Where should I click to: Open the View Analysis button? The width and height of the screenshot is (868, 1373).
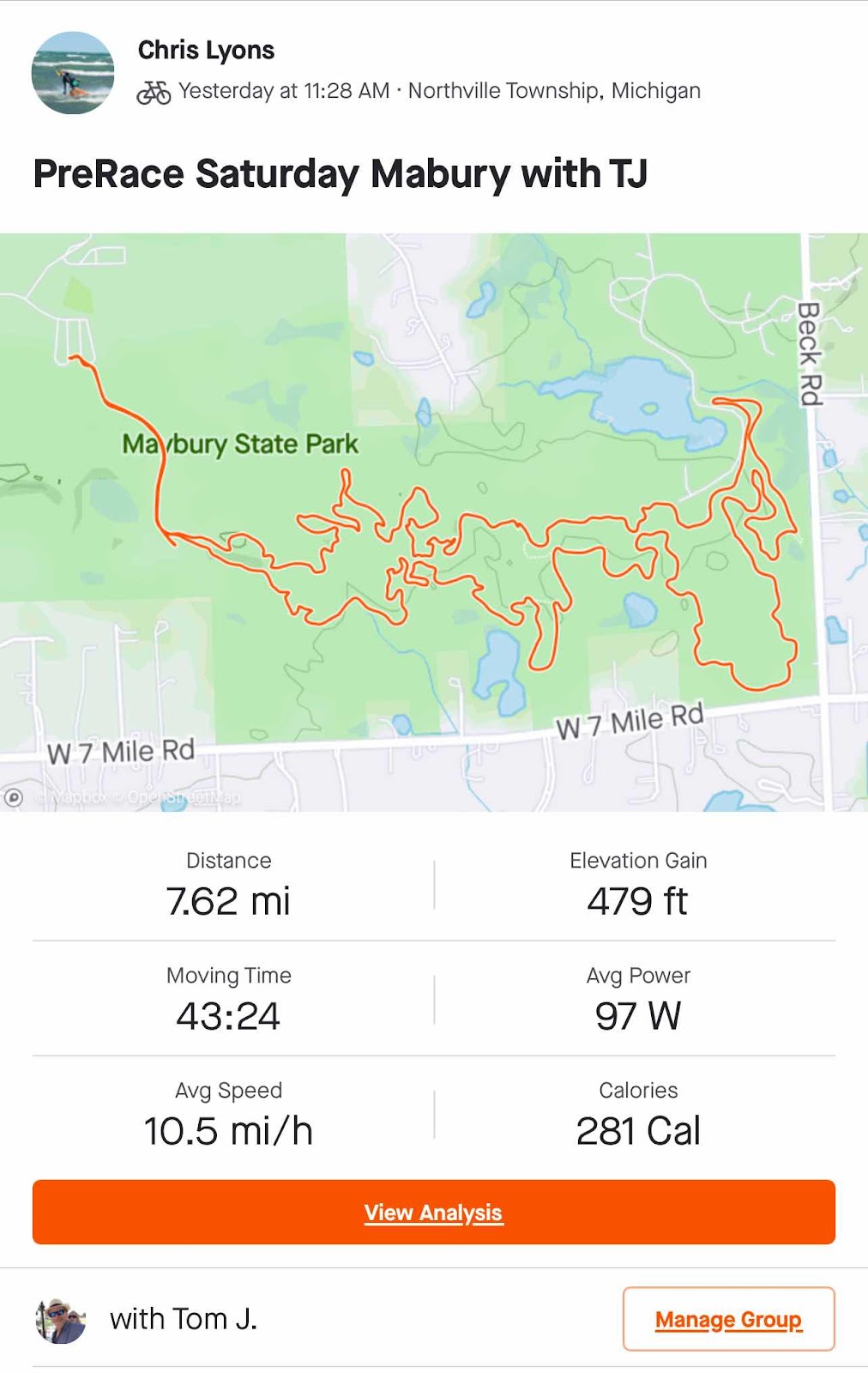(x=433, y=1212)
